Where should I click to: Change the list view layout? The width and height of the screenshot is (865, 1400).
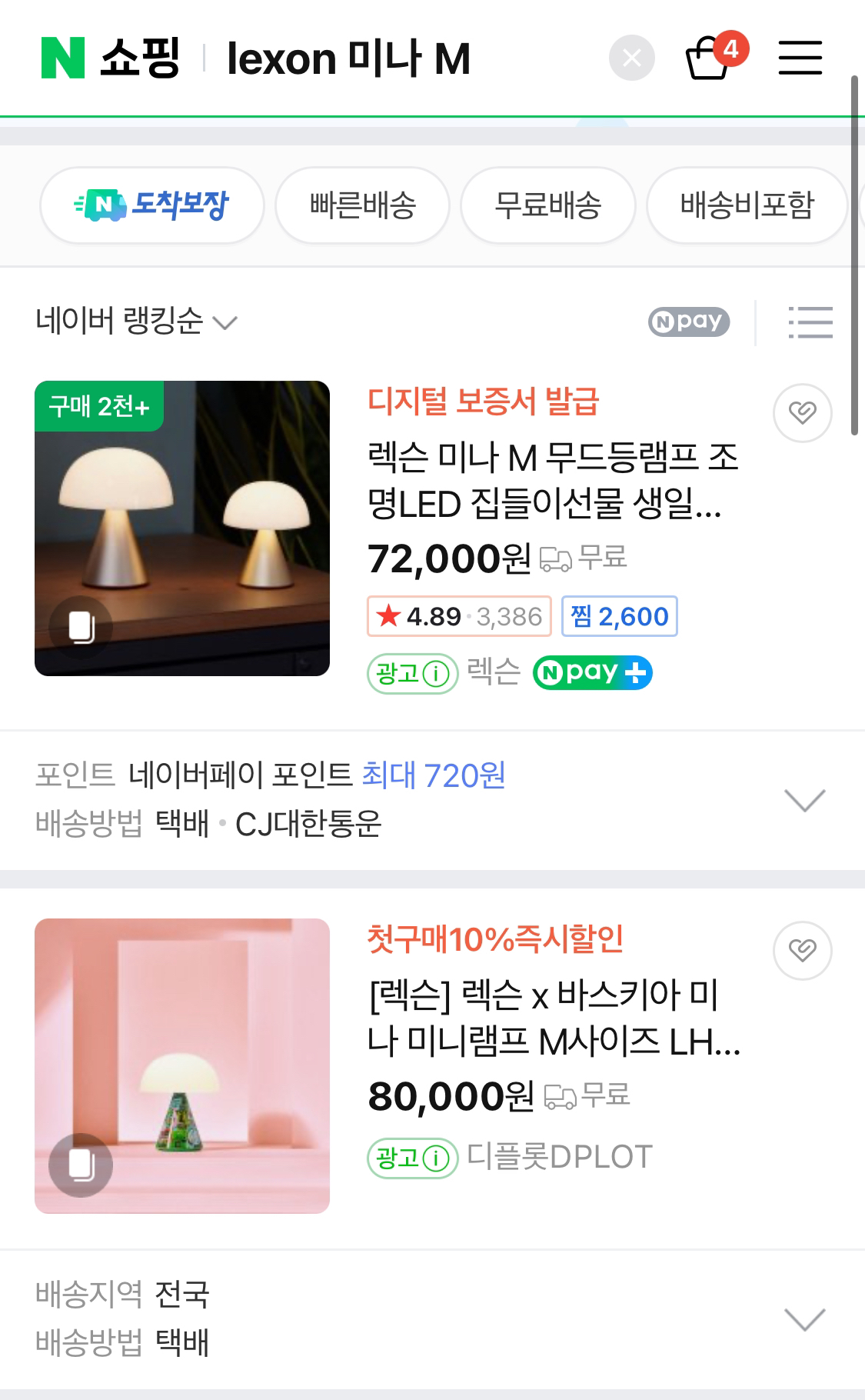coord(810,322)
